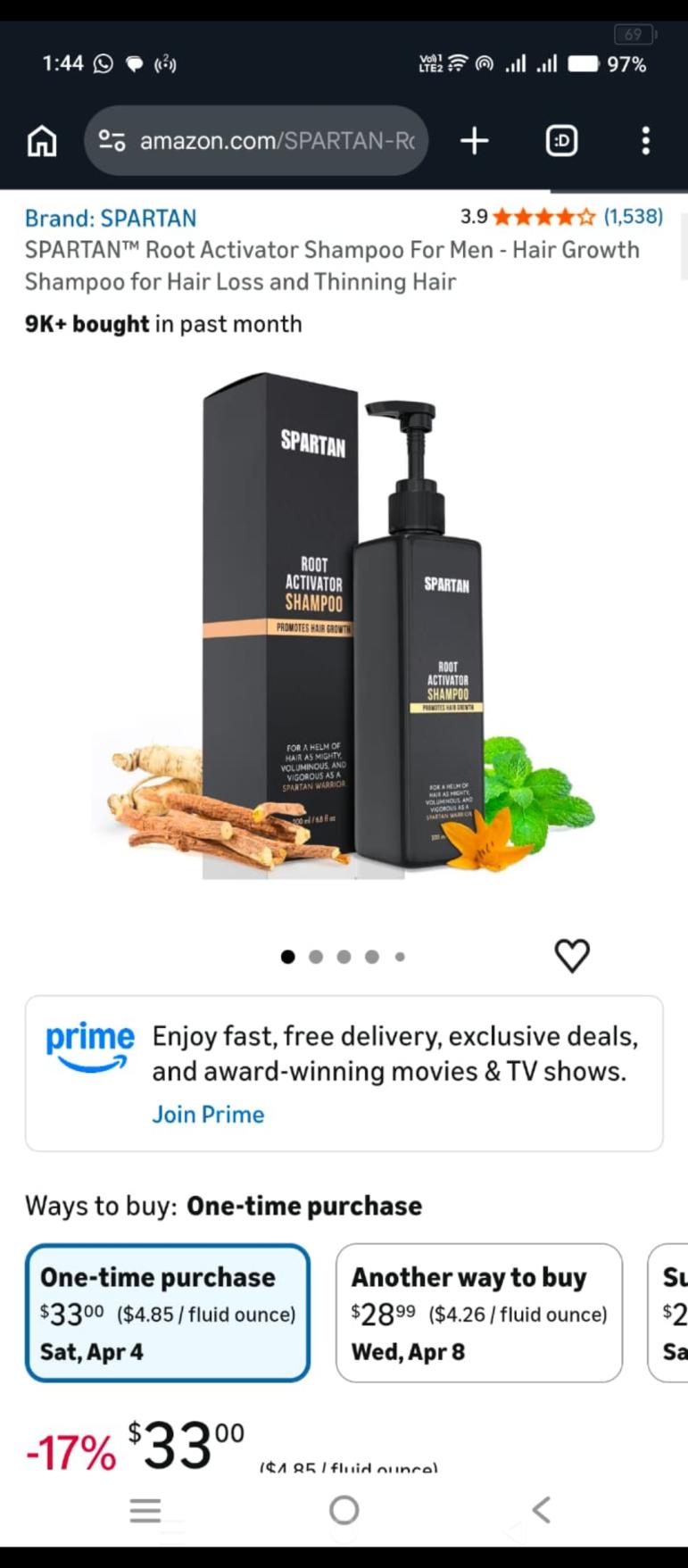688x1568 pixels.
Task: Open recent apps from navigation bar
Action: pos(145,1510)
